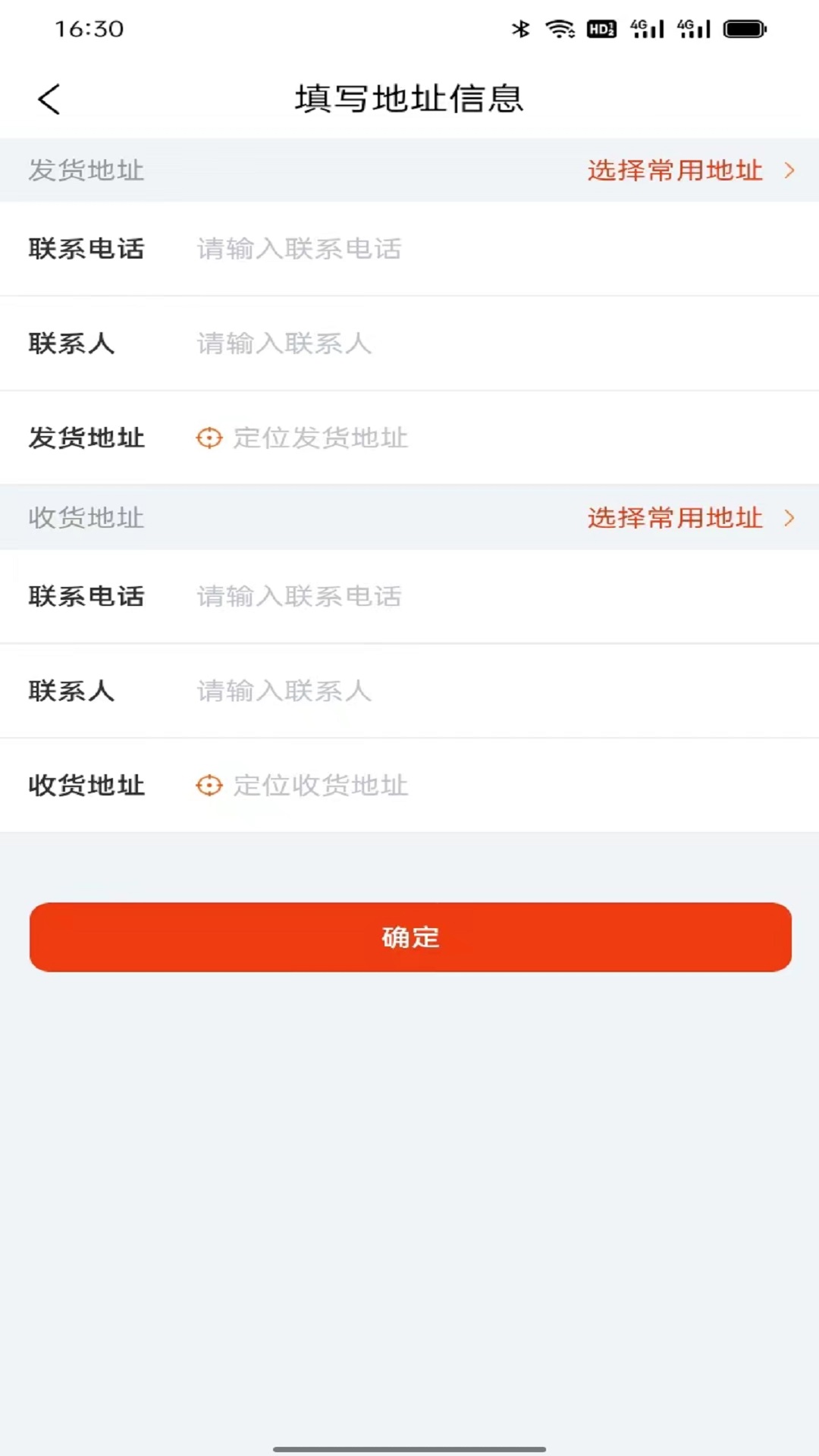
Task: Tap the 填写地址信息 title
Action: pyautogui.click(x=409, y=98)
